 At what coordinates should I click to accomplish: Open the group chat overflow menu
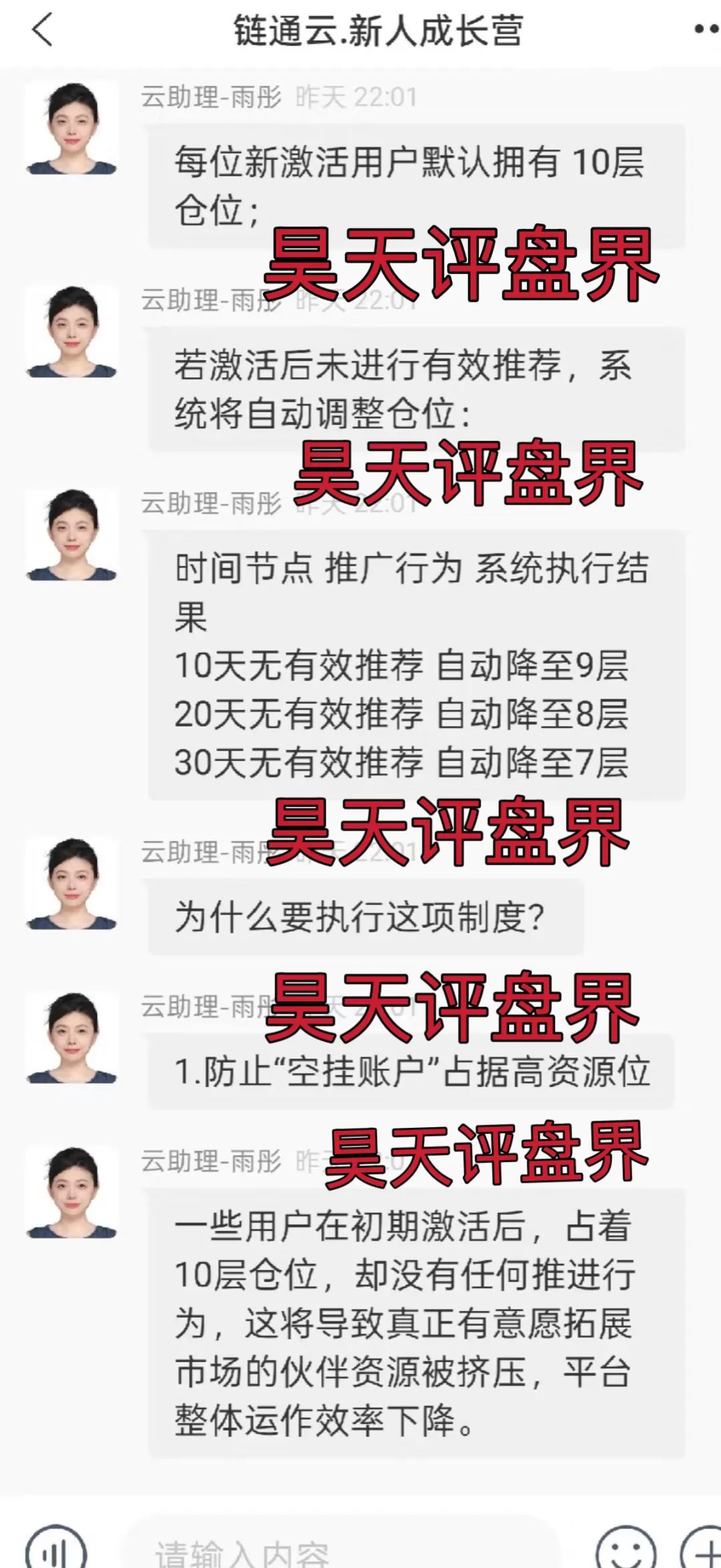coord(705,29)
